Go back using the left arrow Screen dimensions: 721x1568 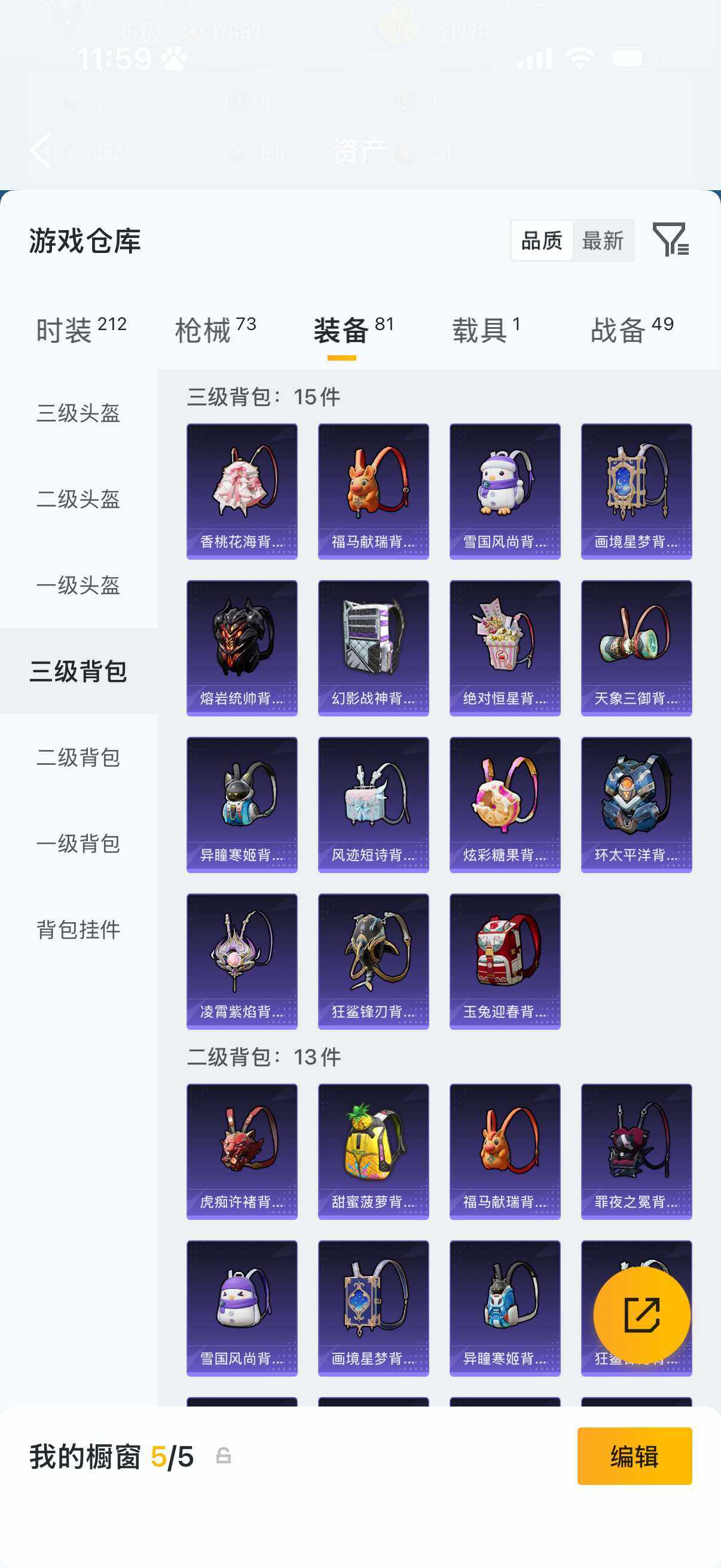[x=40, y=150]
